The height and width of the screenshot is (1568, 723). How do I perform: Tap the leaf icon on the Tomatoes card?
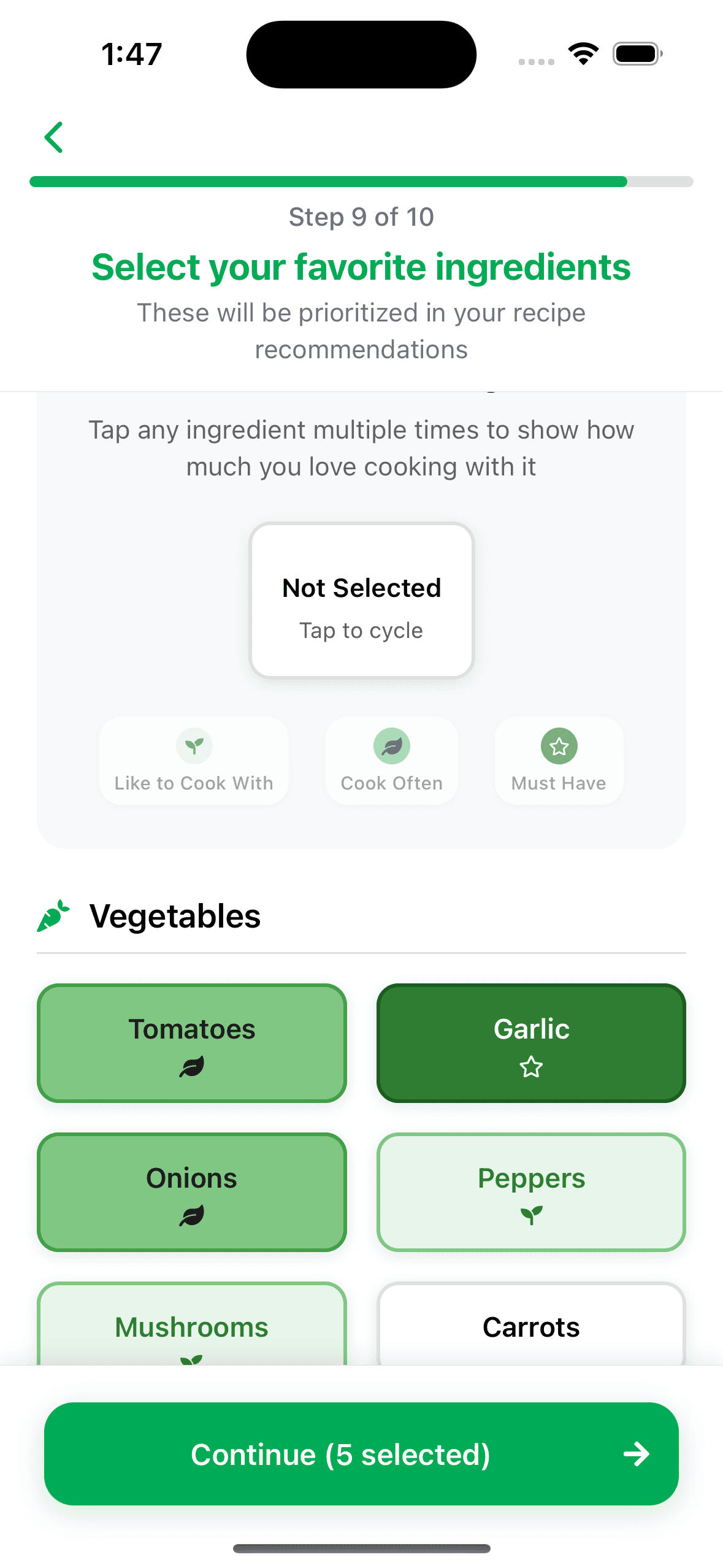(191, 1067)
